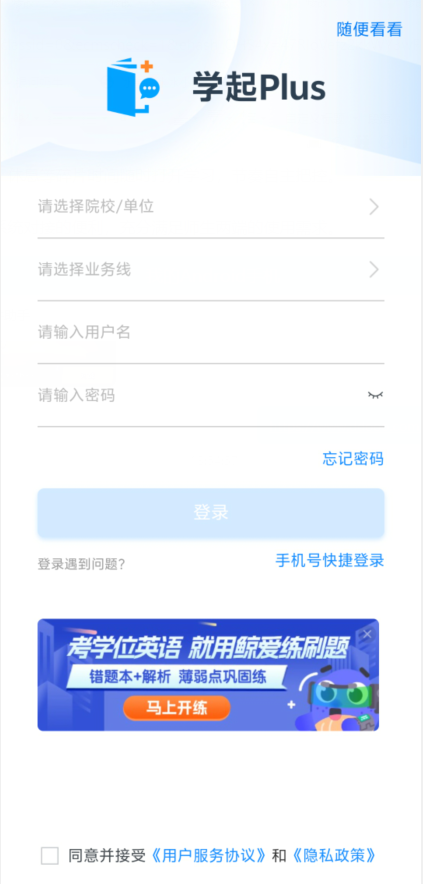Tap the 登录 button
Viewport: 423px width, 884px height.
coord(211,513)
